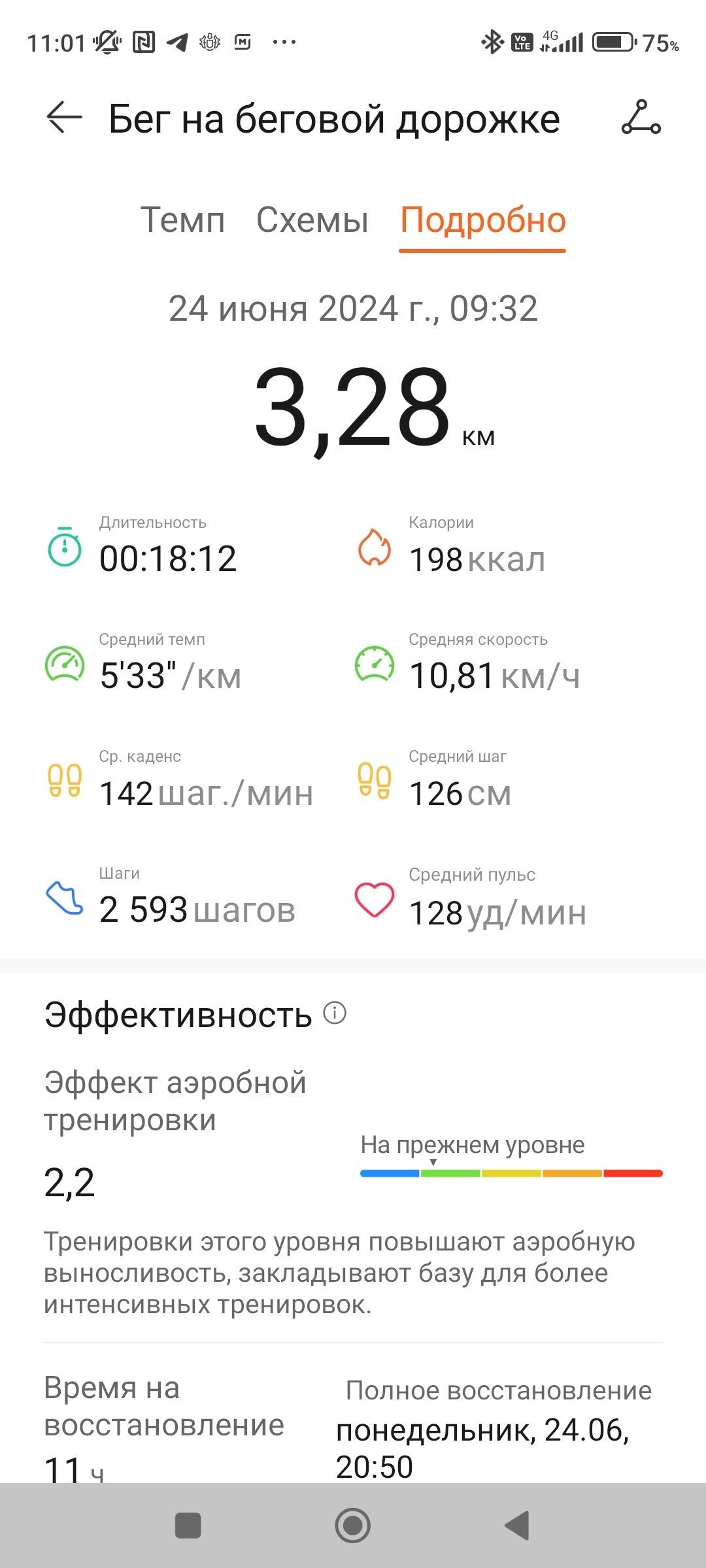Select the Подробно tab

[483, 220]
